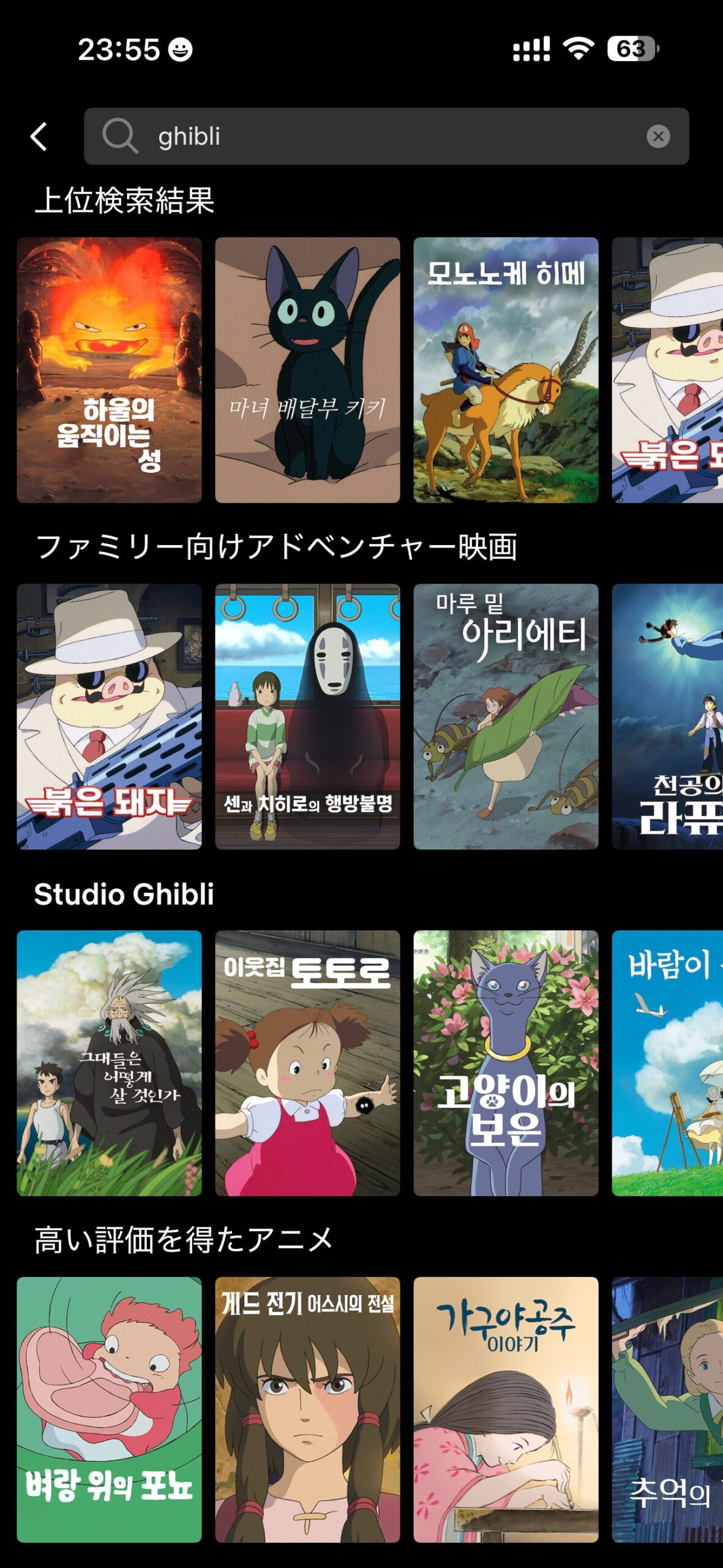Open Howl's Moving Castle poster

coord(109,370)
